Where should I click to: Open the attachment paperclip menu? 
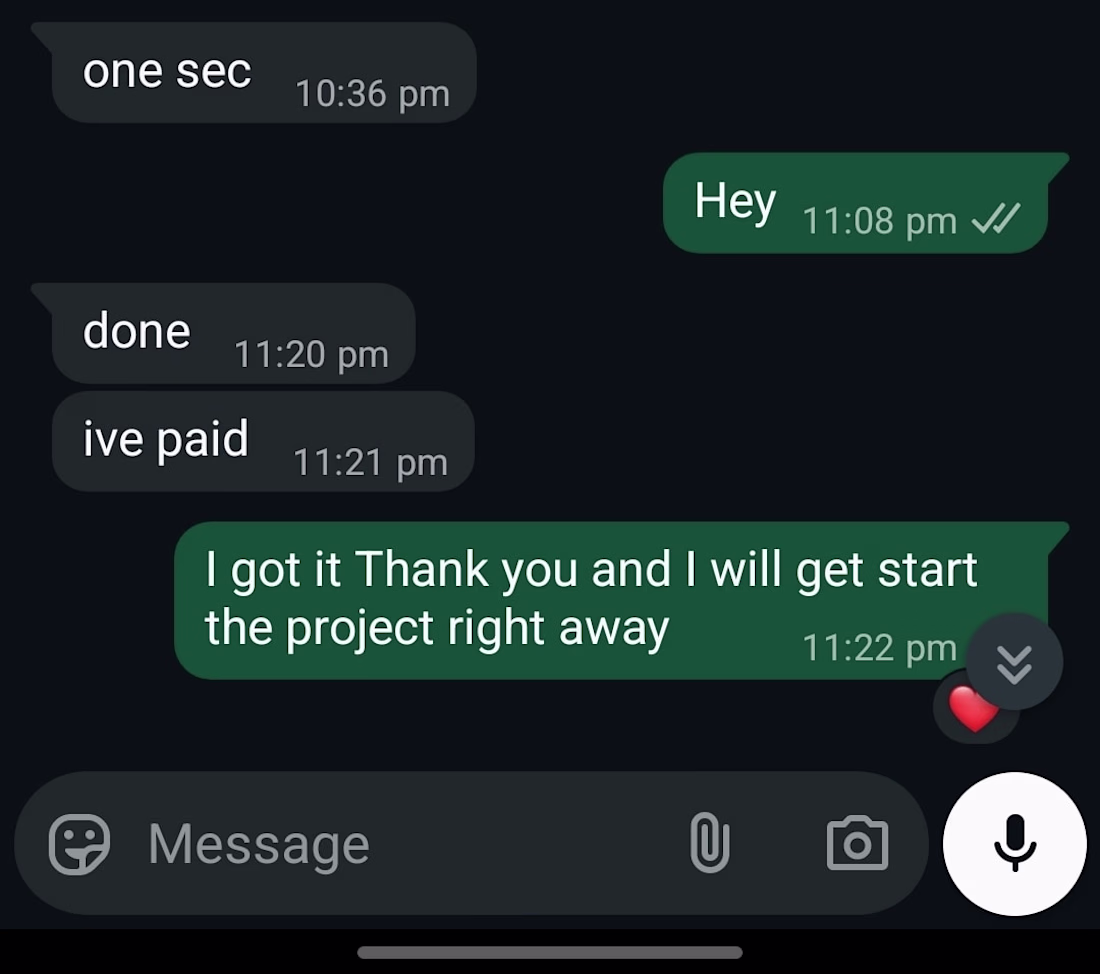click(709, 844)
